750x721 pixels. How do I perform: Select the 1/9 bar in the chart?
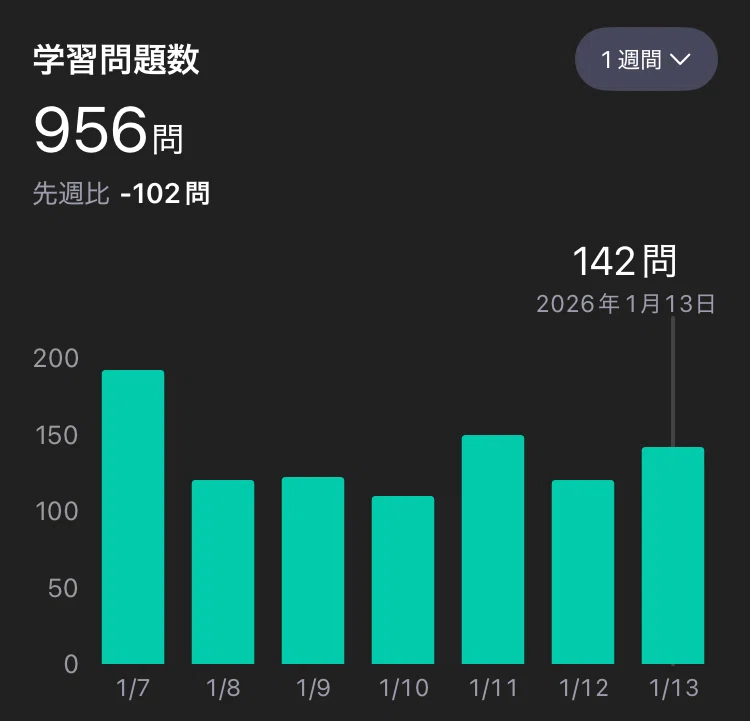click(x=313, y=570)
